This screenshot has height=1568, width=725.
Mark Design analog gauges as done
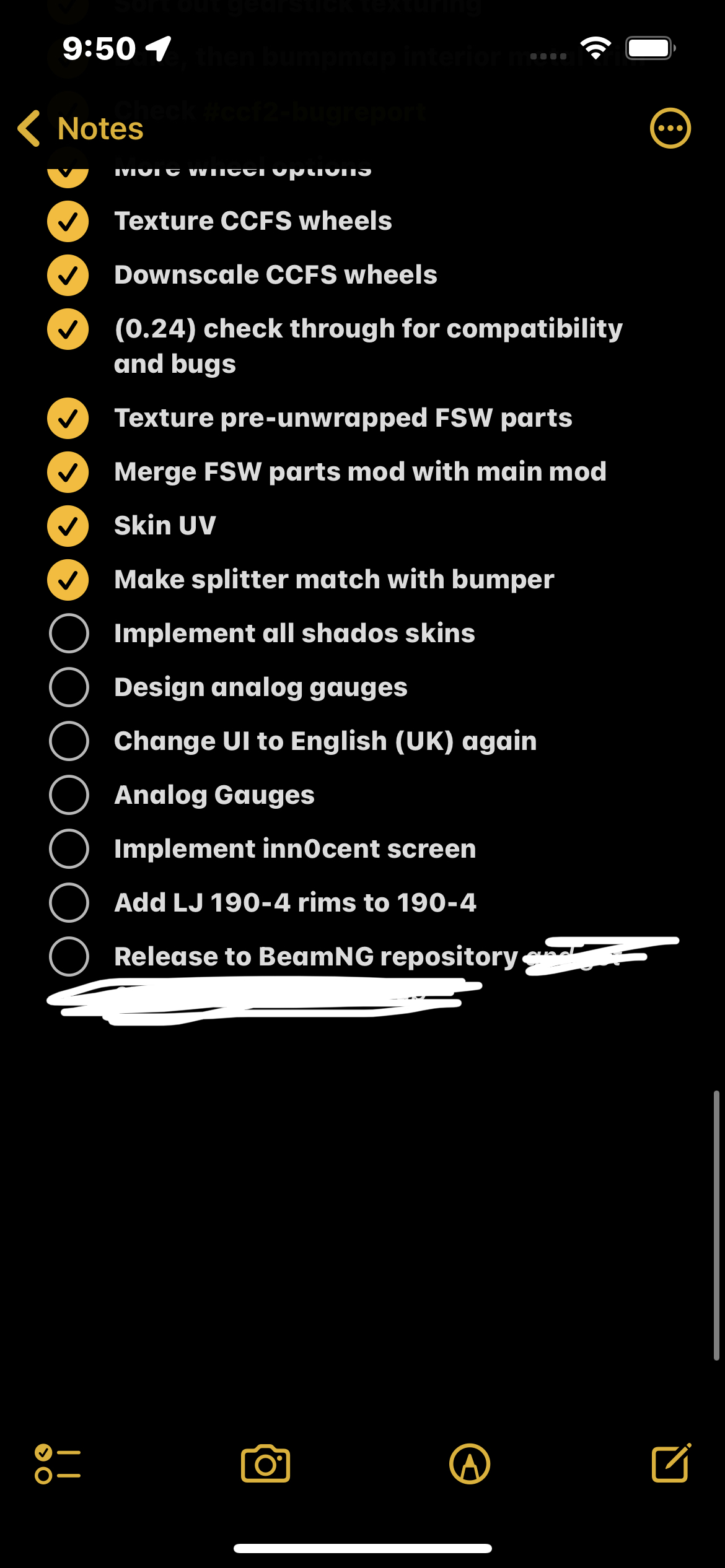68,687
